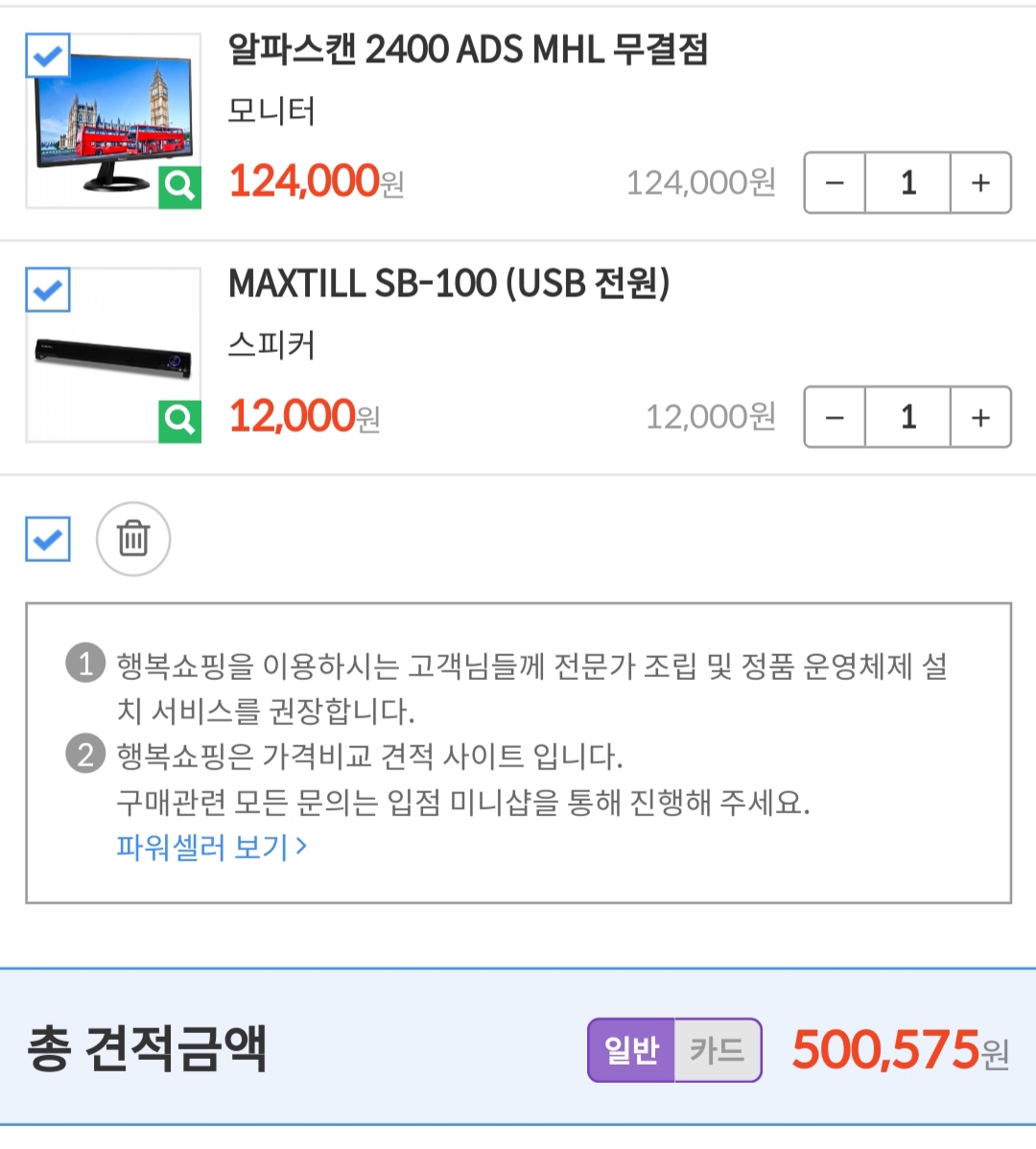Delete selected items with trash icon
This screenshot has height=1149, width=1036.
133,539
